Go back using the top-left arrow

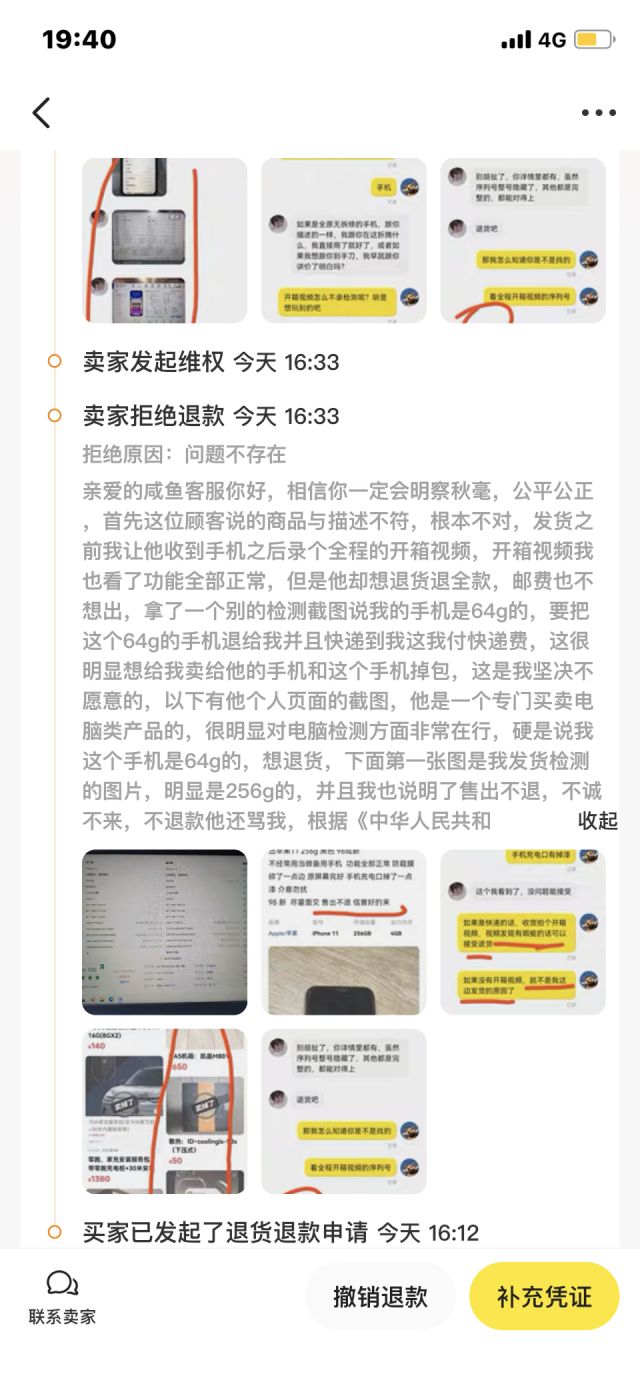41,112
